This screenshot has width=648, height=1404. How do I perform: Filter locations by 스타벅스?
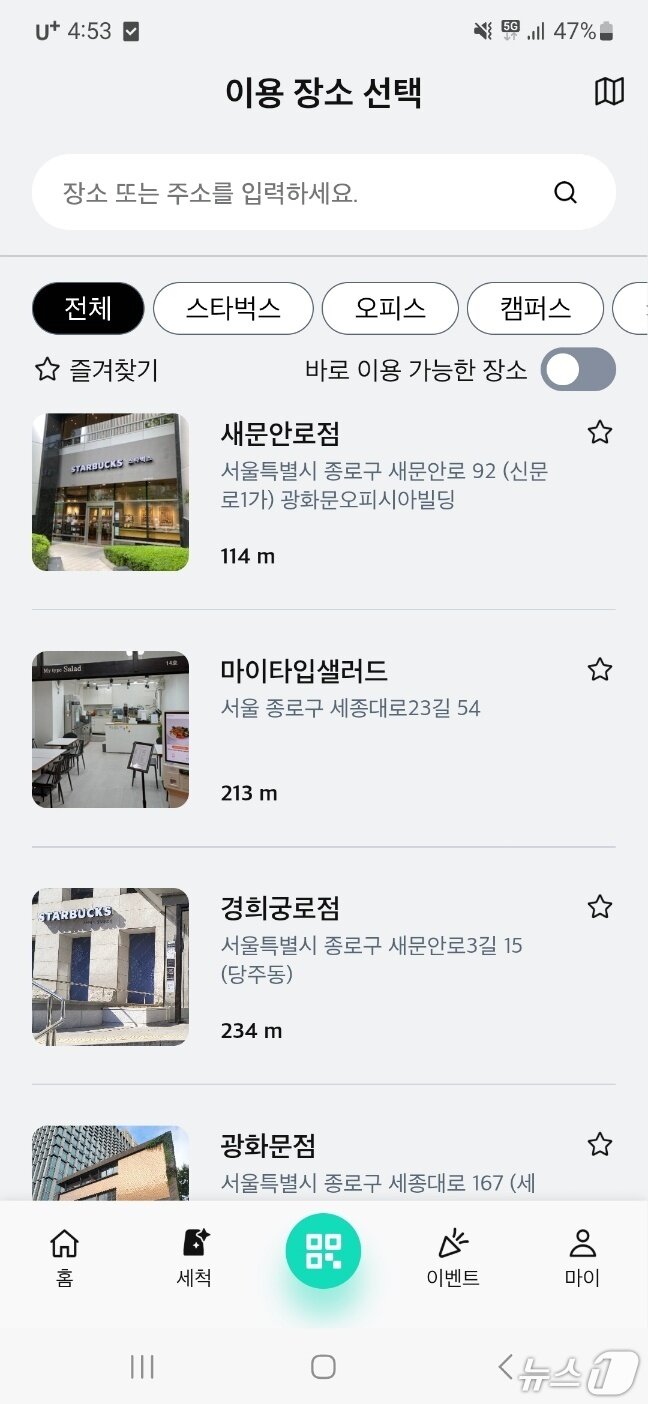pos(233,308)
